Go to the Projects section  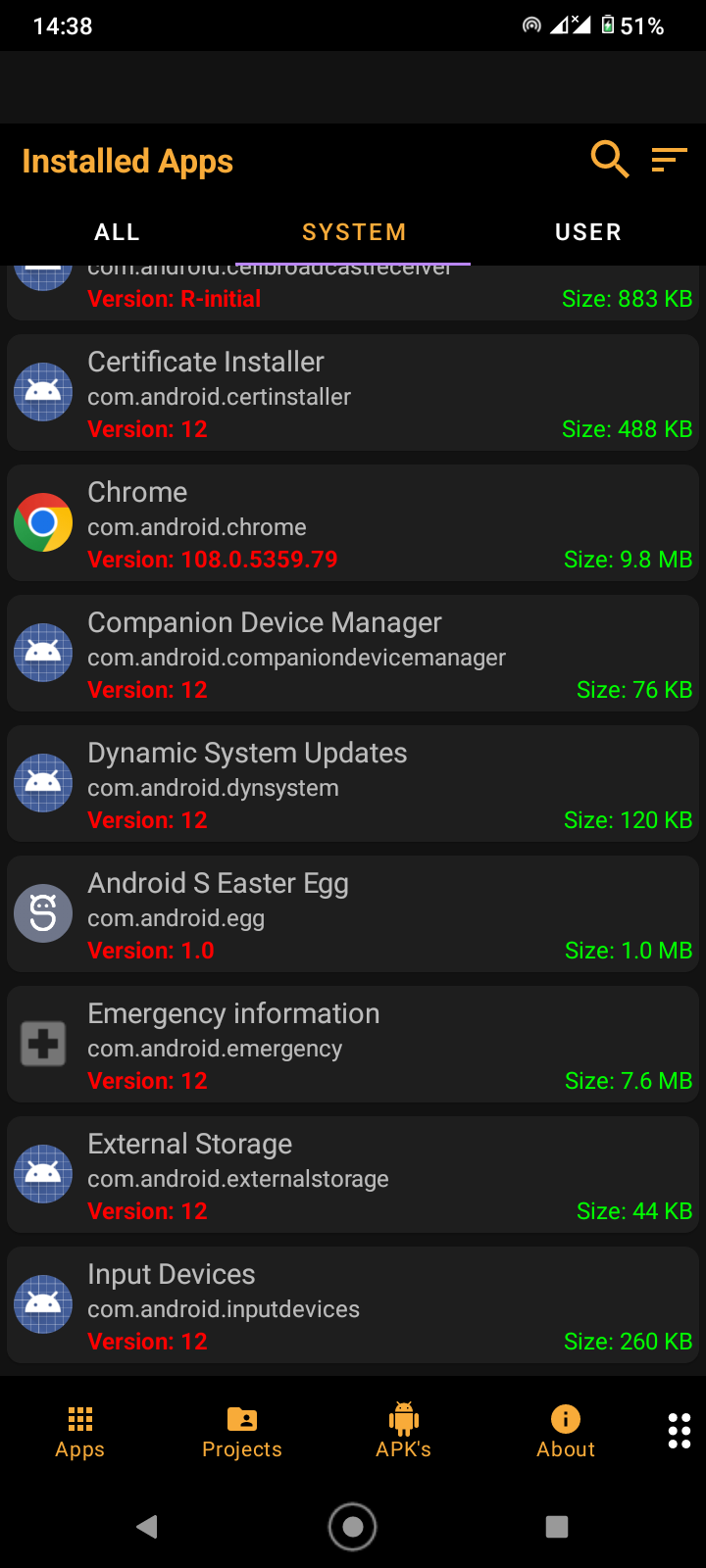(x=241, y=1432)
